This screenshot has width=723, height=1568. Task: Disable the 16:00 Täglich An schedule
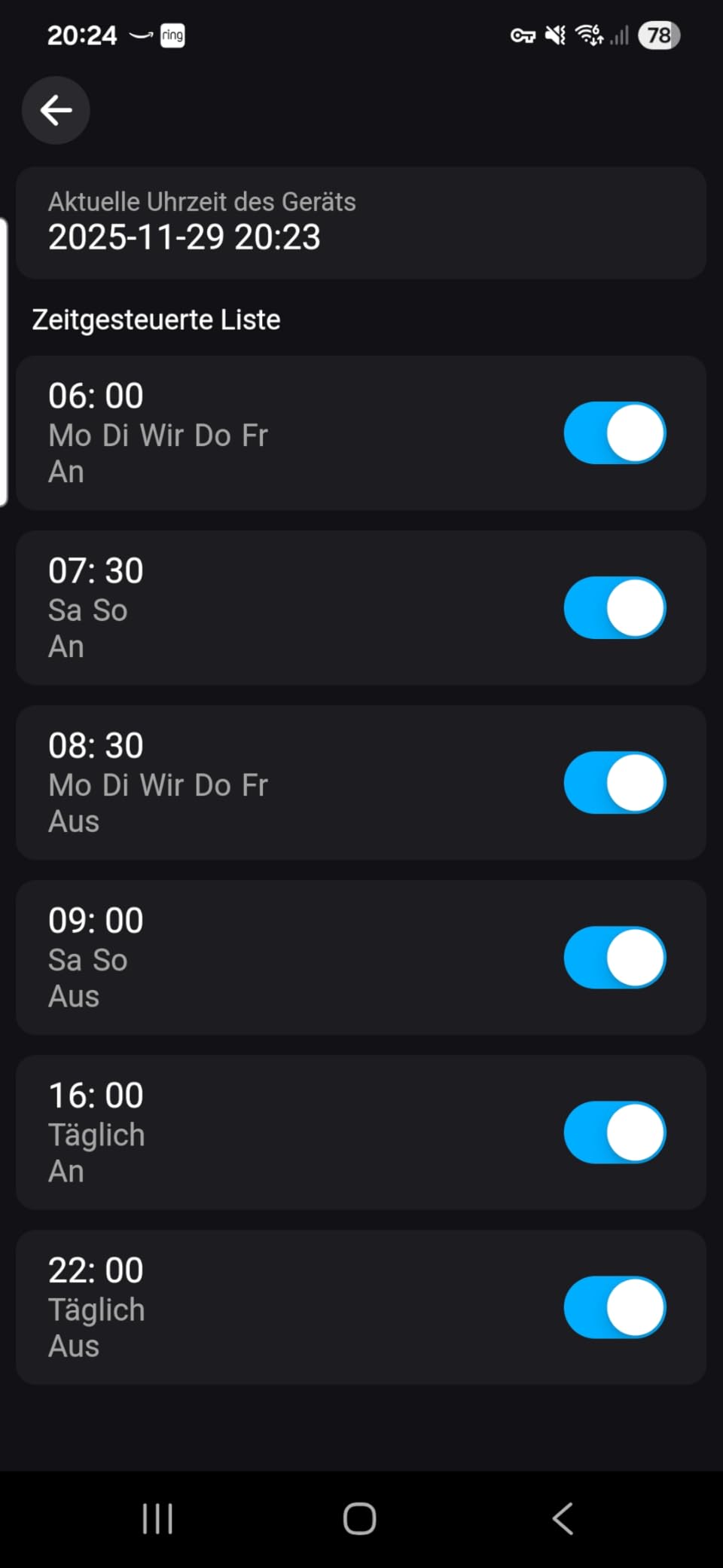point(615,1132)
